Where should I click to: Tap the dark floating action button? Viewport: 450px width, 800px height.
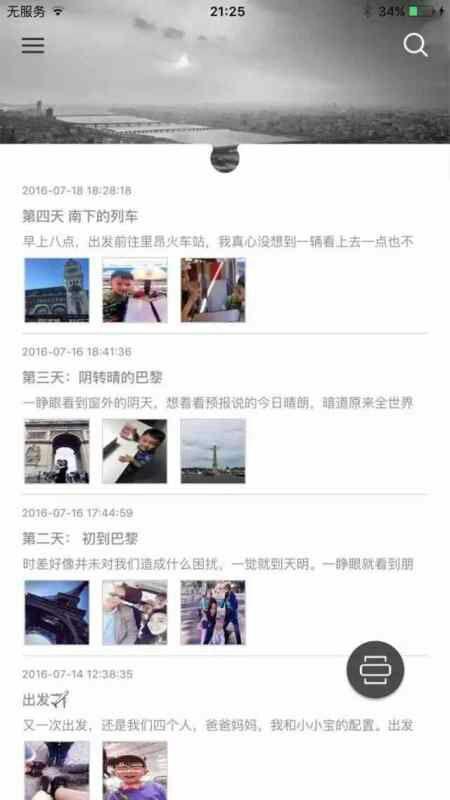pyautogui.click(x=376, y=669)
